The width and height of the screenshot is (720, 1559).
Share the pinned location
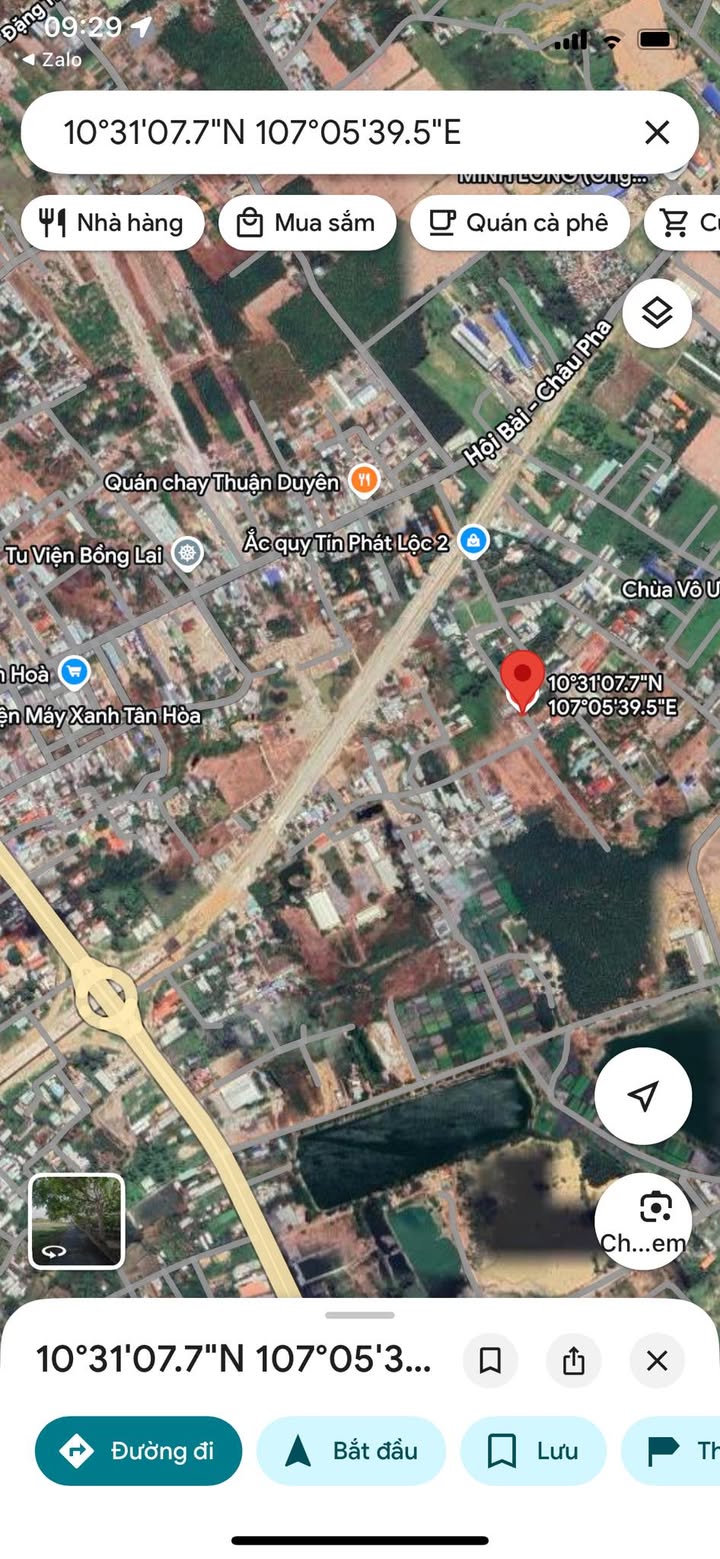[x=574, y=1361]
